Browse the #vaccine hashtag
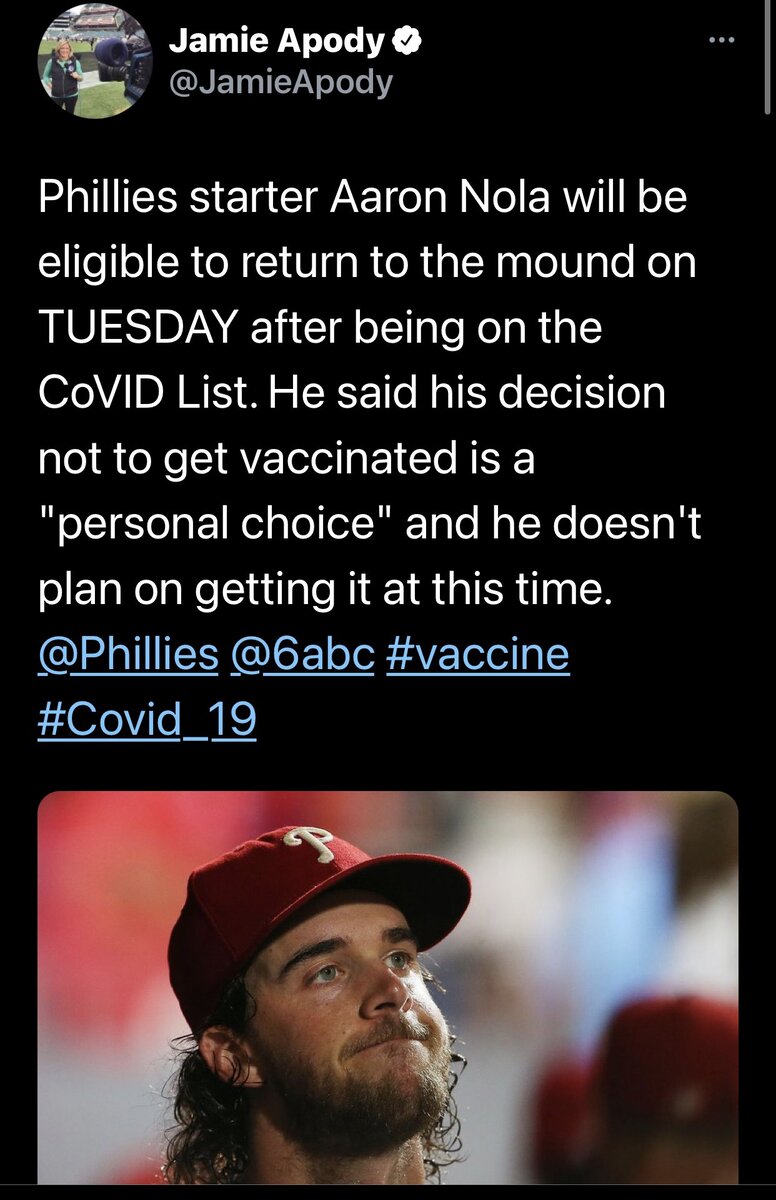 (x=476, y=655)
